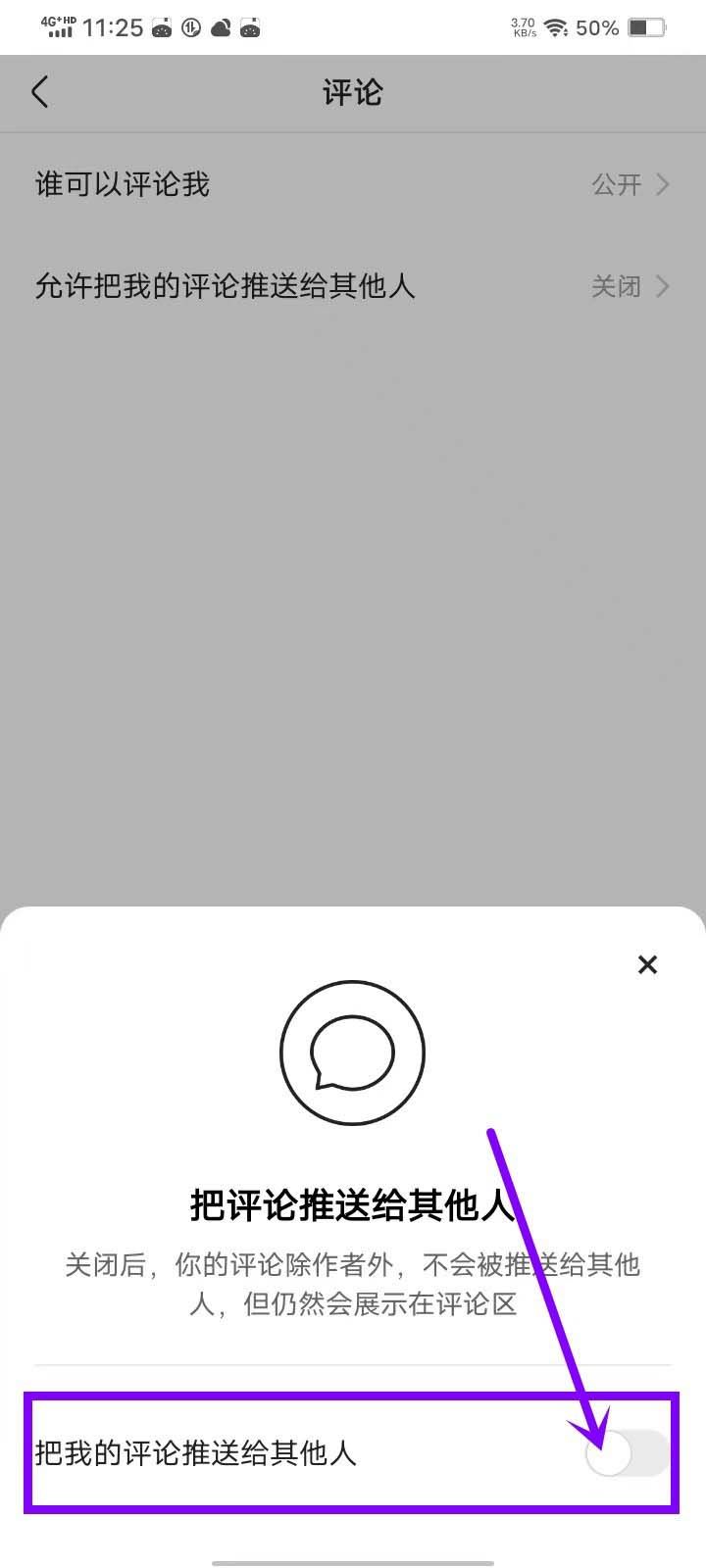Viewport: 706px width, 1568px height.
Task: Go back using the top-left arrow
Action: coord(40,92)
